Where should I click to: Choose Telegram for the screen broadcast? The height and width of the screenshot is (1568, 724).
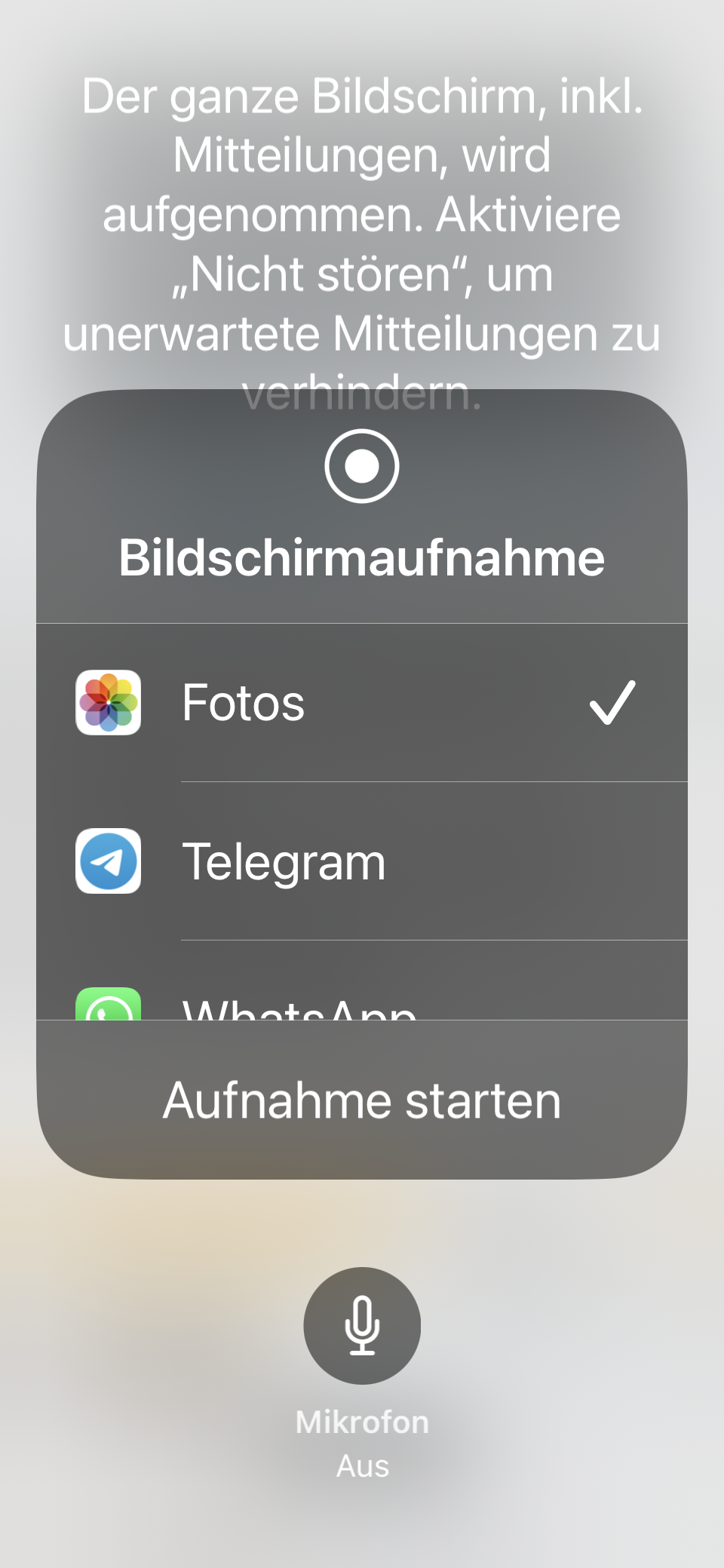click(x=360, y=861)
